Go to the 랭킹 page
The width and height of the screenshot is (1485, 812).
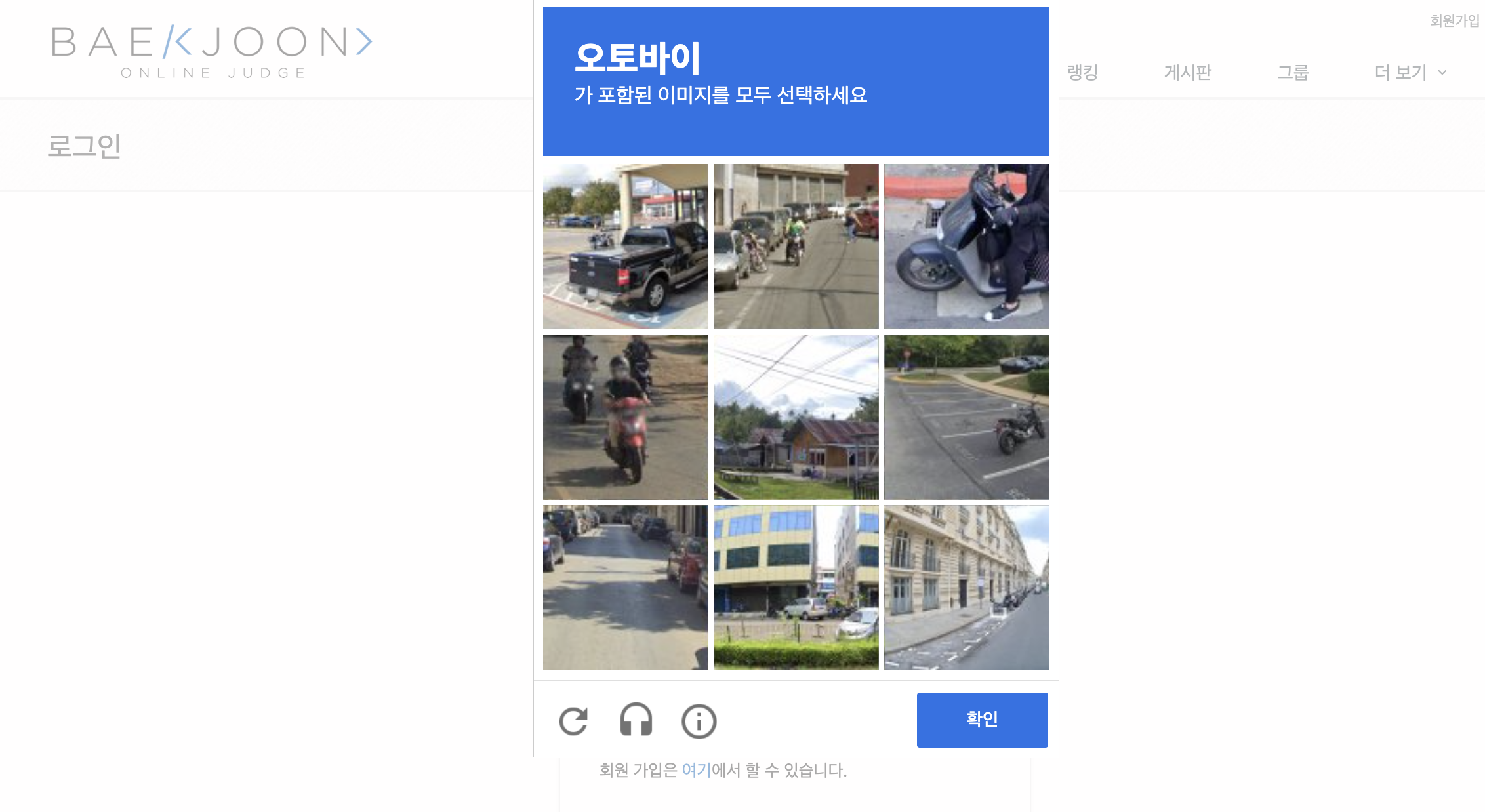tap(1082, 72)
